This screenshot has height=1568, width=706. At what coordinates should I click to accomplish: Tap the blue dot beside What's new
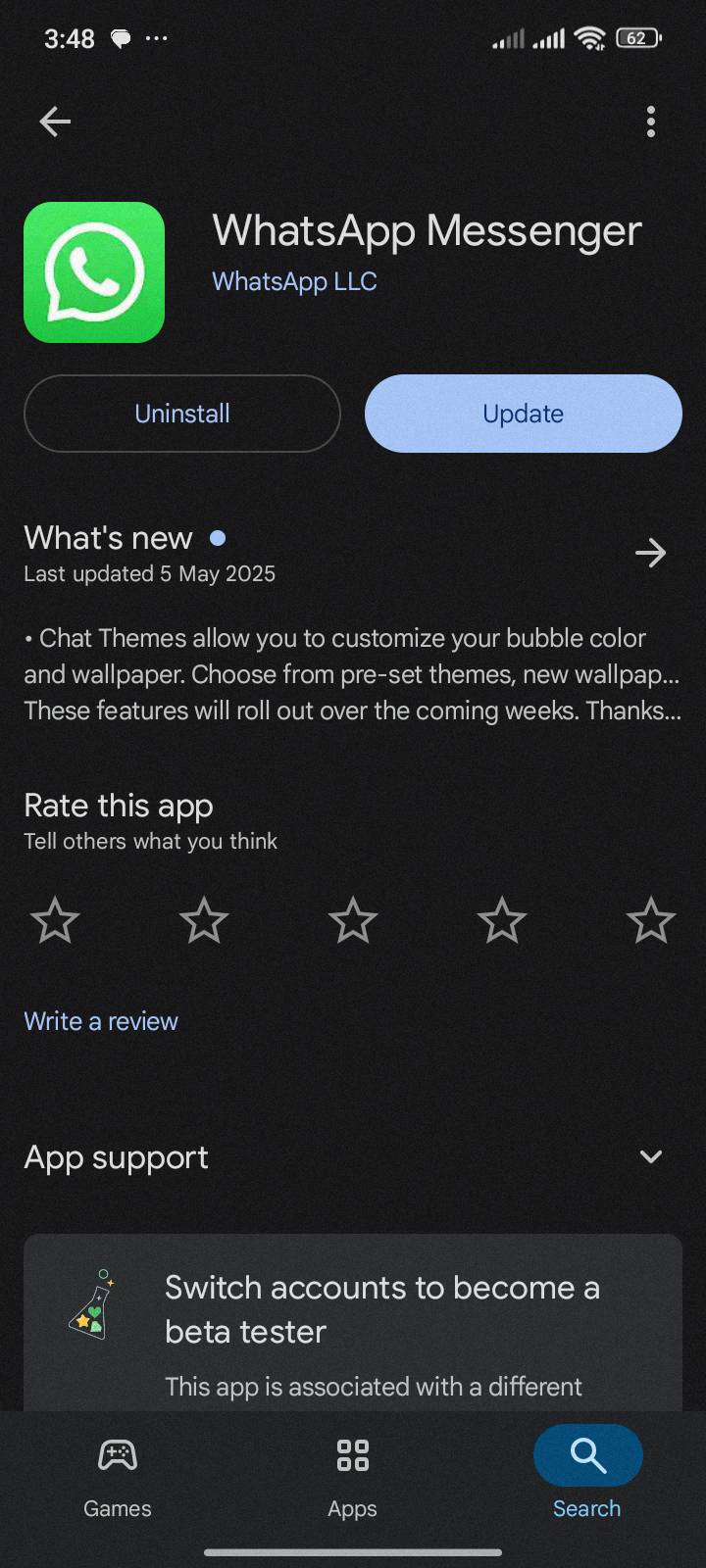pyautogui.click(x=217, y=537)
